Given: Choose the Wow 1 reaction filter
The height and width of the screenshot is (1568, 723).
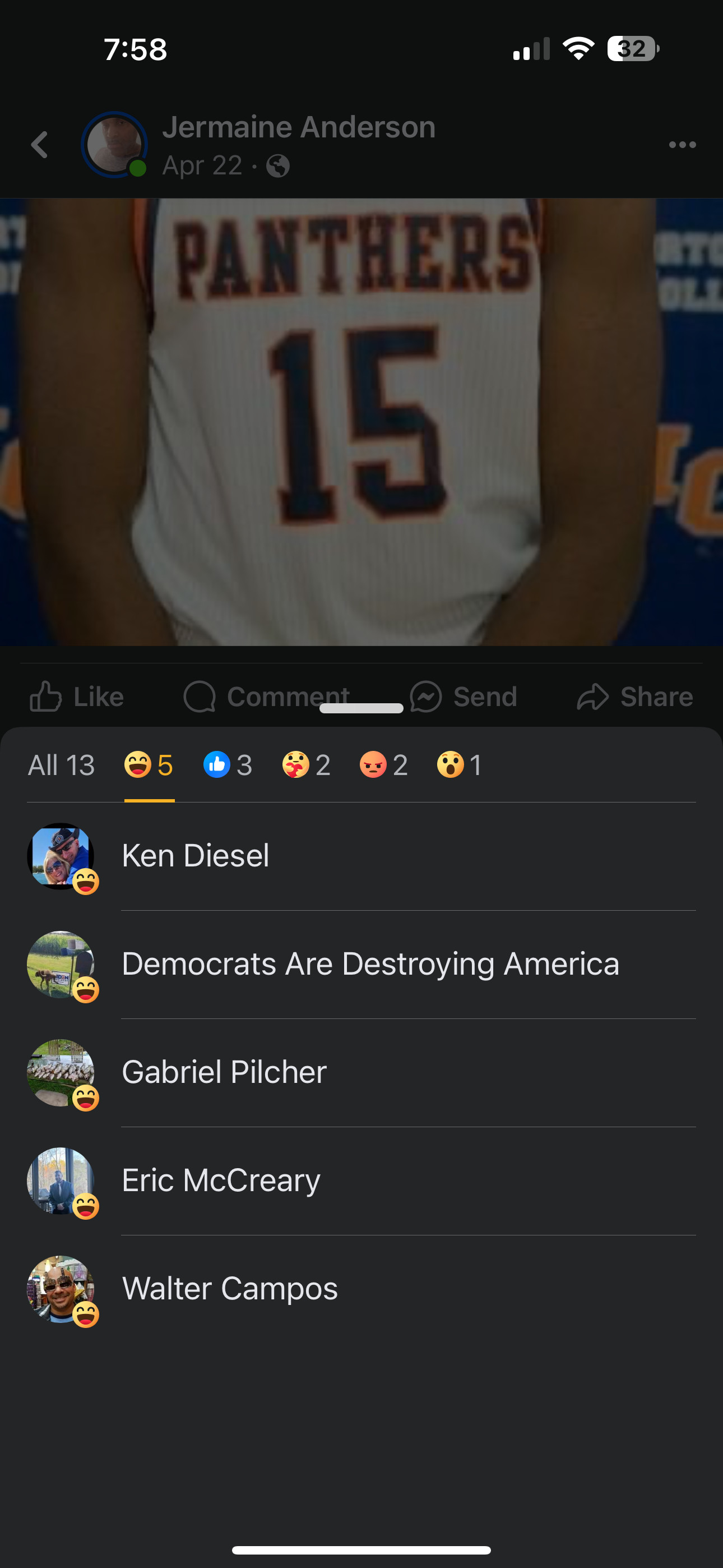Looking at the screenshot, I should tap(458, 764).
